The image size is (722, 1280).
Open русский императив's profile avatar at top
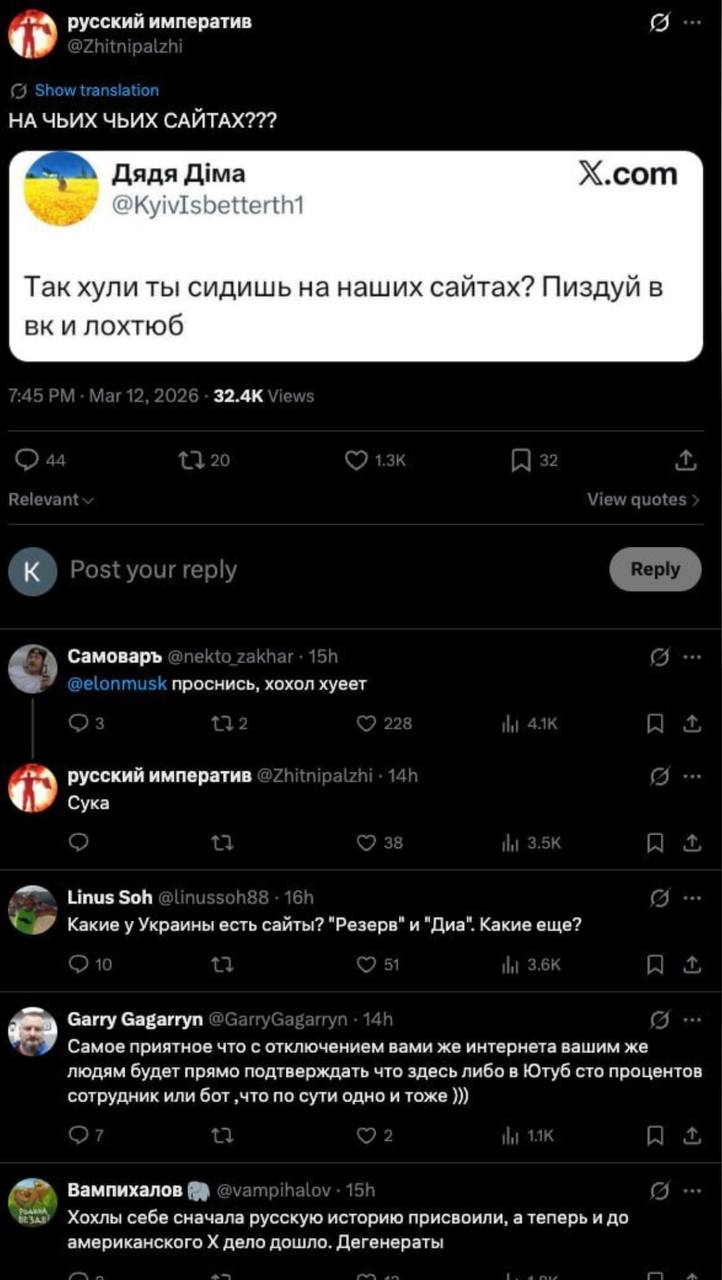tap(32, 33)
